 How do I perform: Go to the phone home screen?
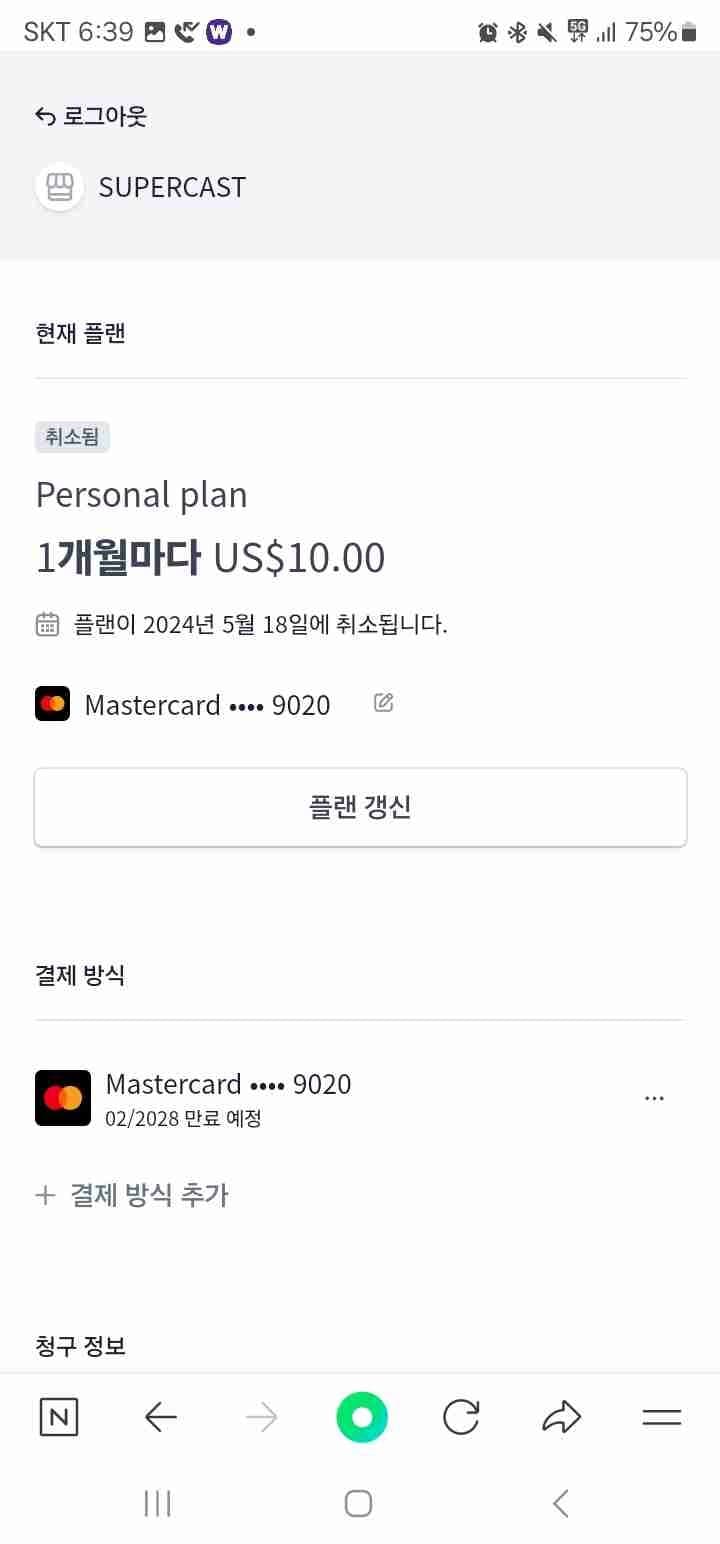[x=358, y=1503]
